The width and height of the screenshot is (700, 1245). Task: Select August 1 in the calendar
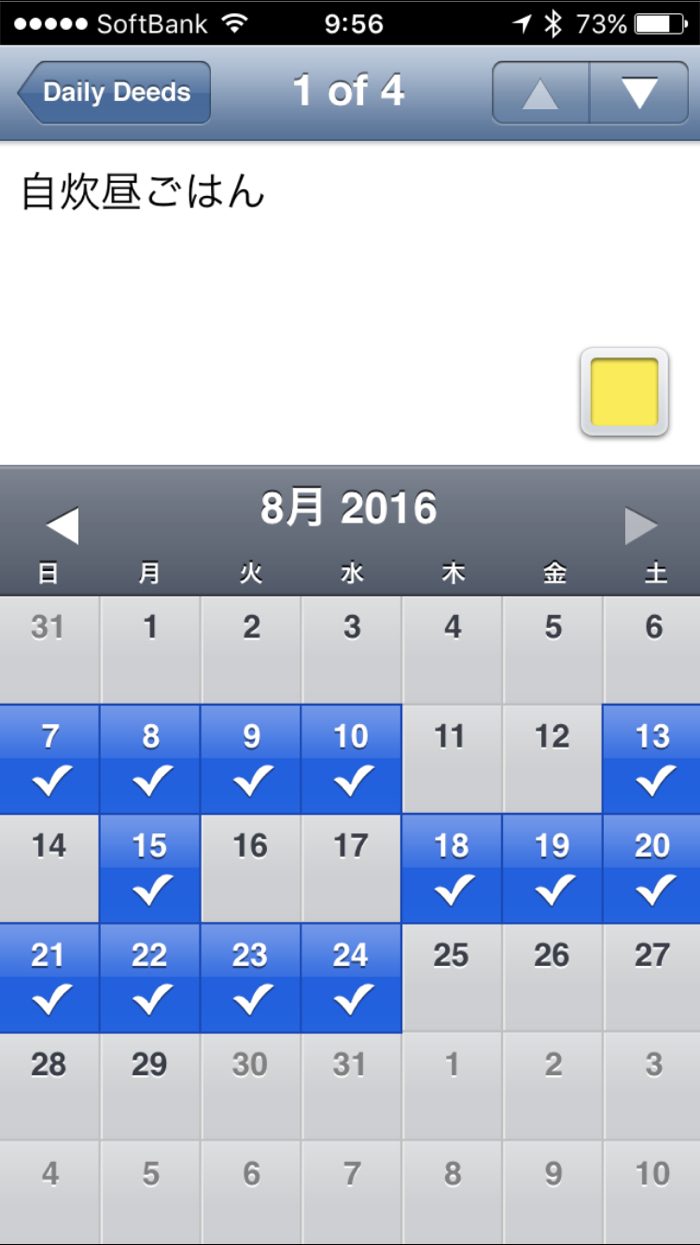click(150, 648)
